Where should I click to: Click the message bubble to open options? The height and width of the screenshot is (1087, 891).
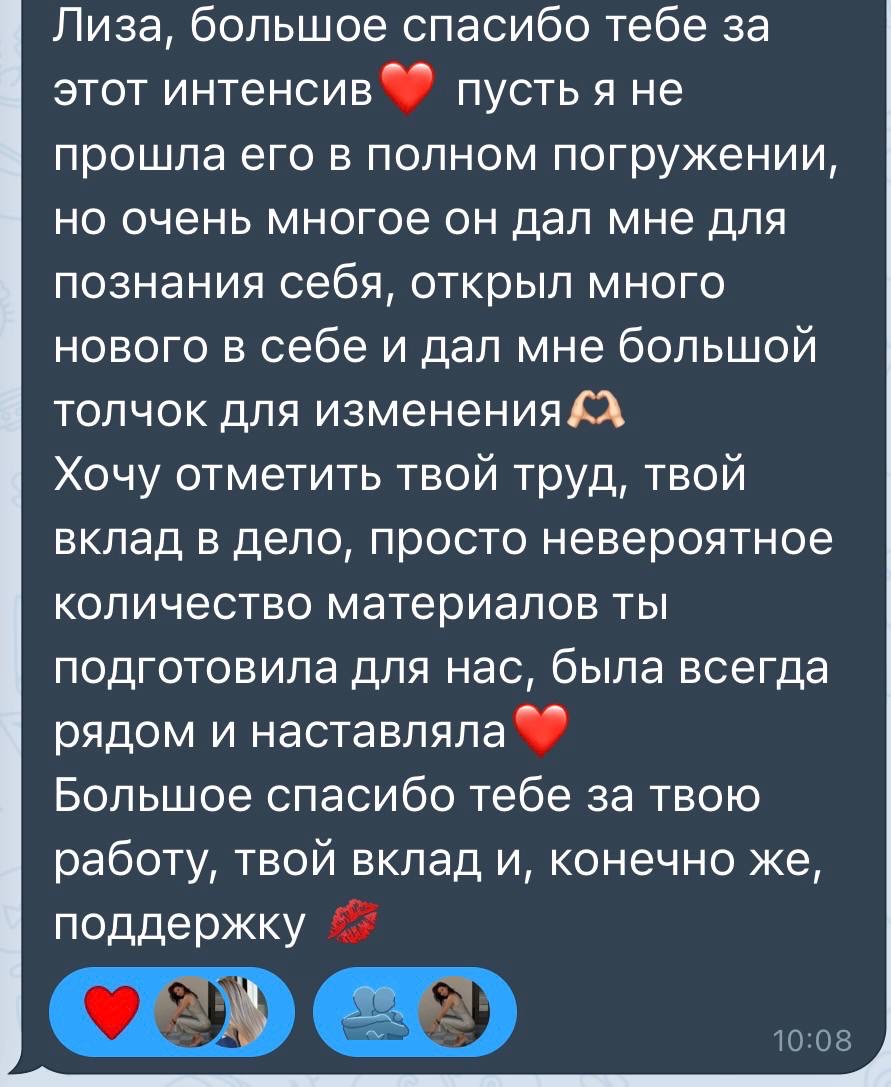pyautogui.click(x=450, y=550)
